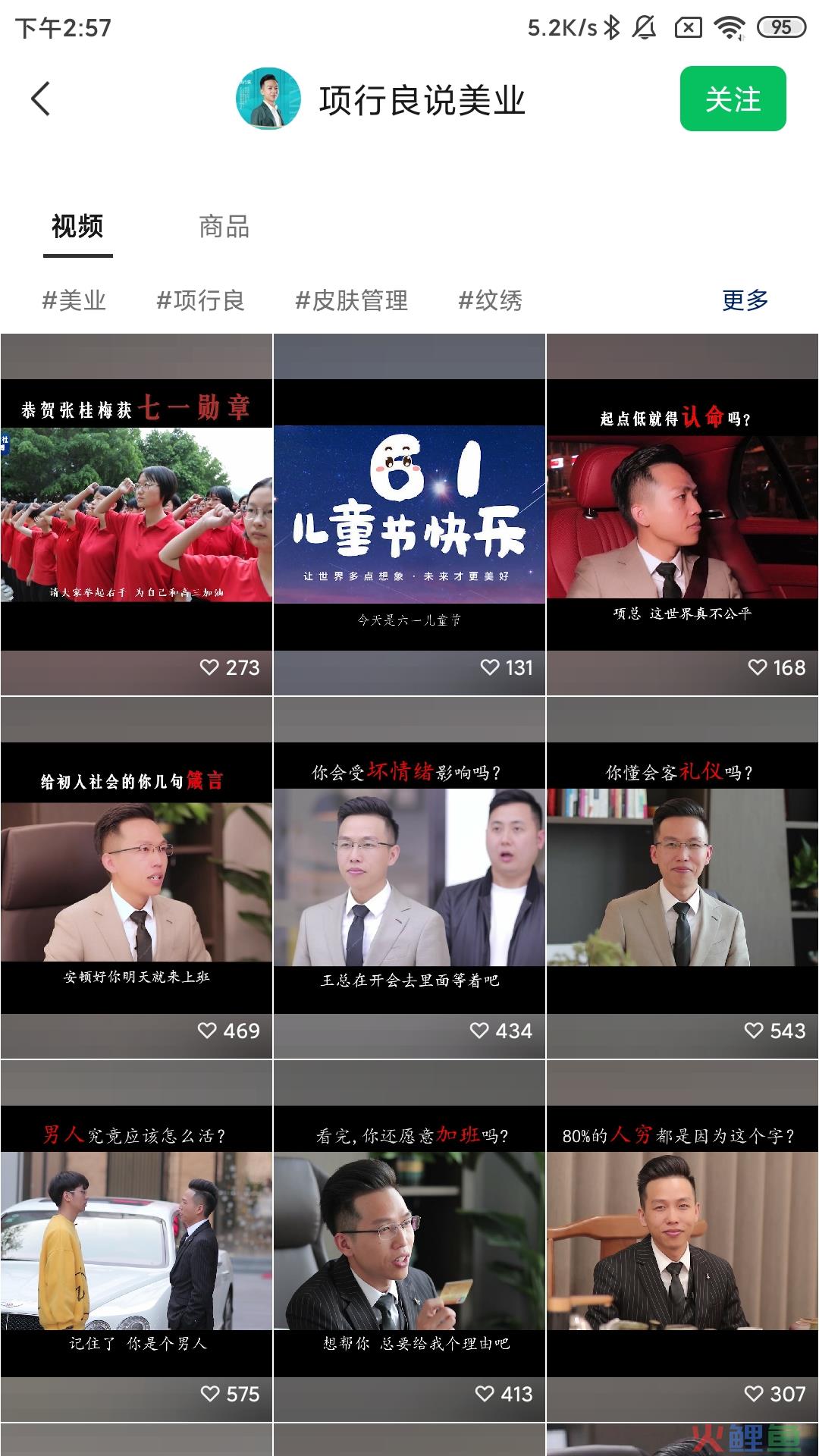Open the 项行良说美业 profile avatar
Image resolution: width=819 pixels, height=1456 pixels.
(268, 99)
